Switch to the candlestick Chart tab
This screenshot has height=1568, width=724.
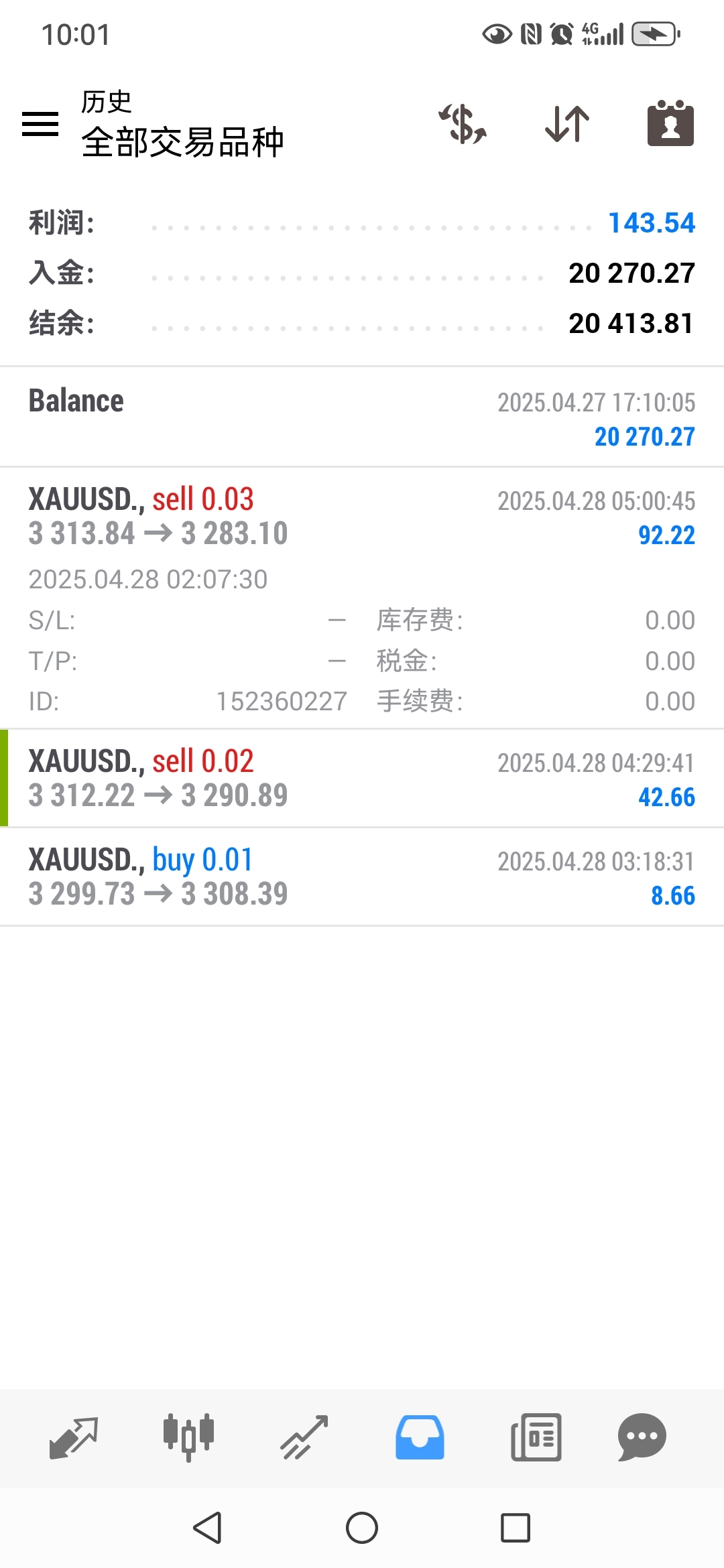click(x=189, y=1437)
